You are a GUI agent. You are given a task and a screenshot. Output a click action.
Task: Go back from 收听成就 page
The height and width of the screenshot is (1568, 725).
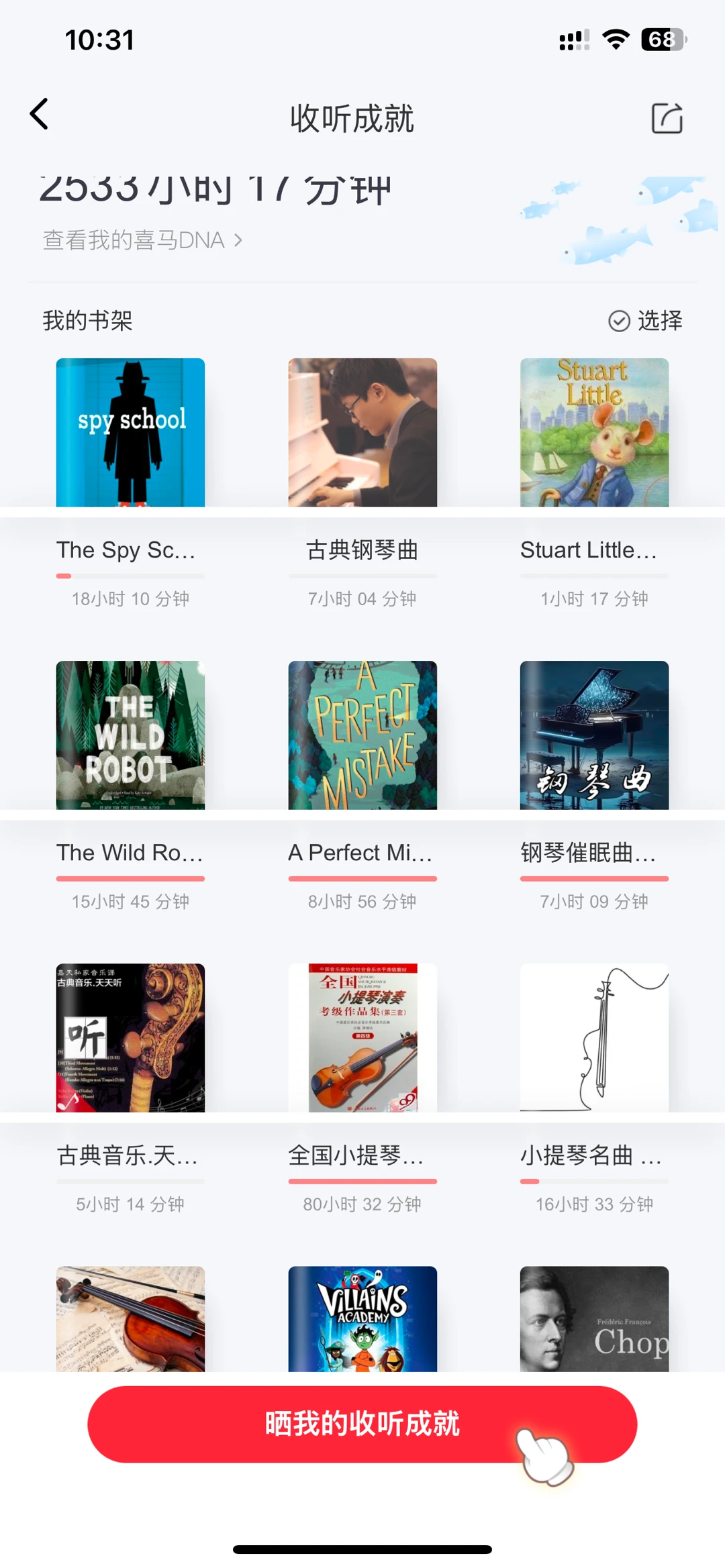click(40, 115)
